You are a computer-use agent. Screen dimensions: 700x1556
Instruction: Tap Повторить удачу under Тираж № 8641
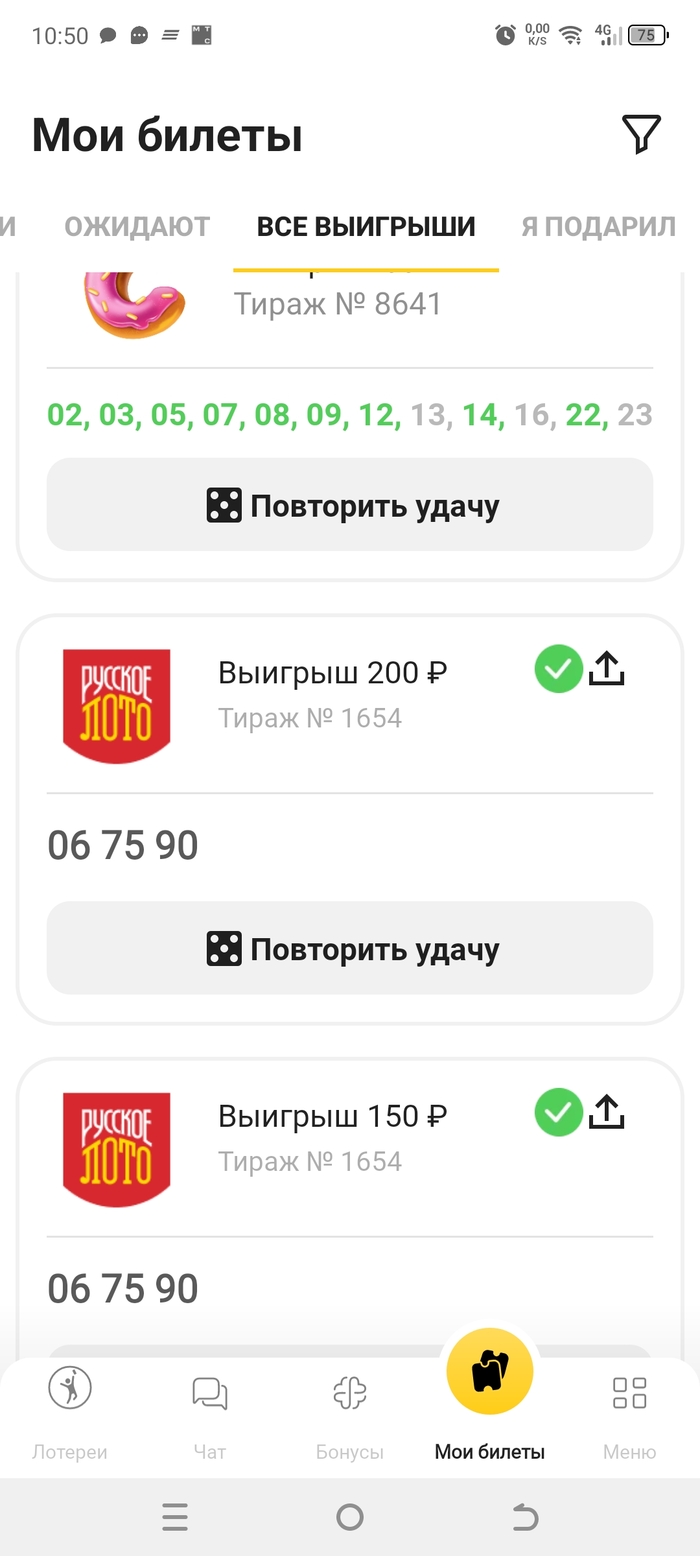coord(350,505)
